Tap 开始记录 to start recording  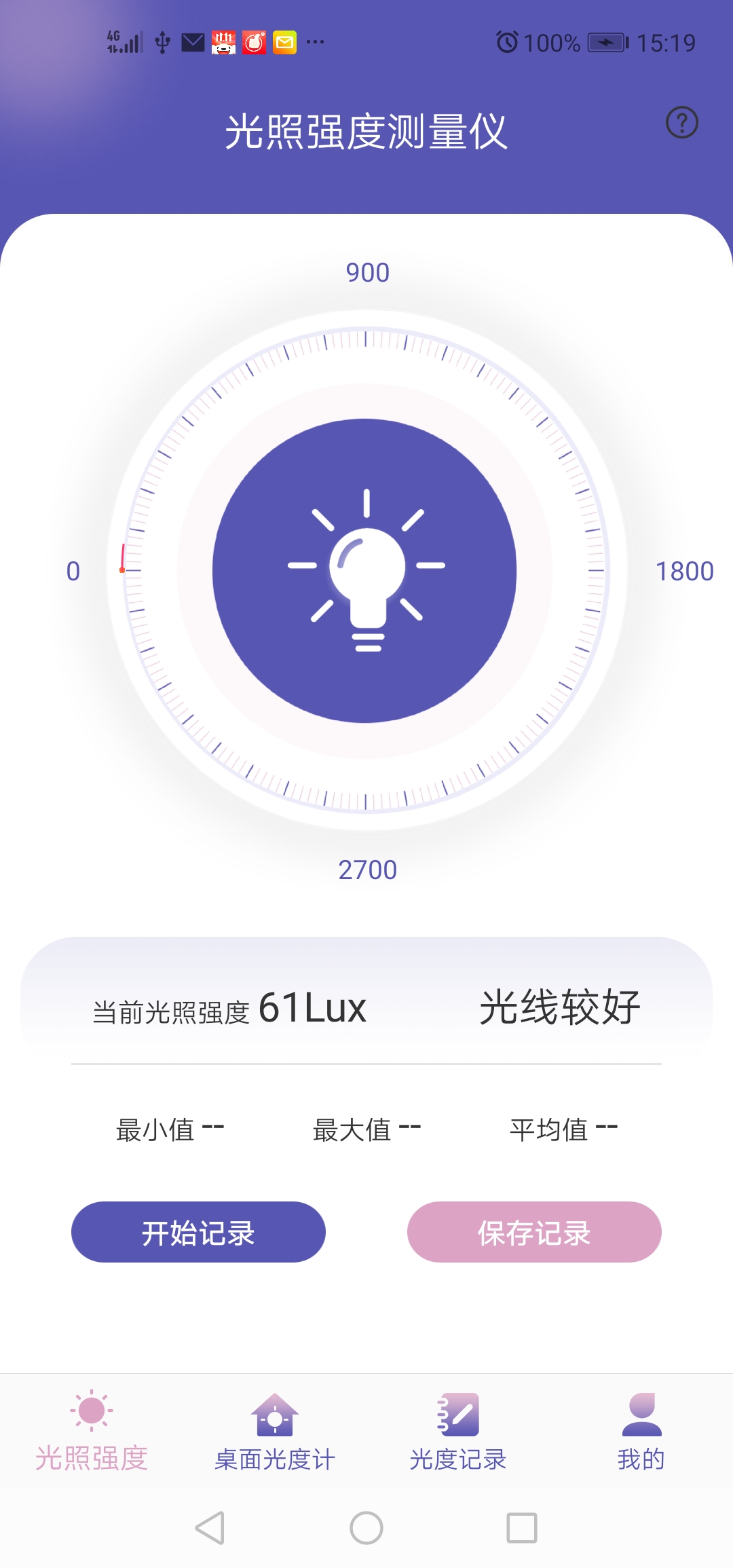(198, 1232)
